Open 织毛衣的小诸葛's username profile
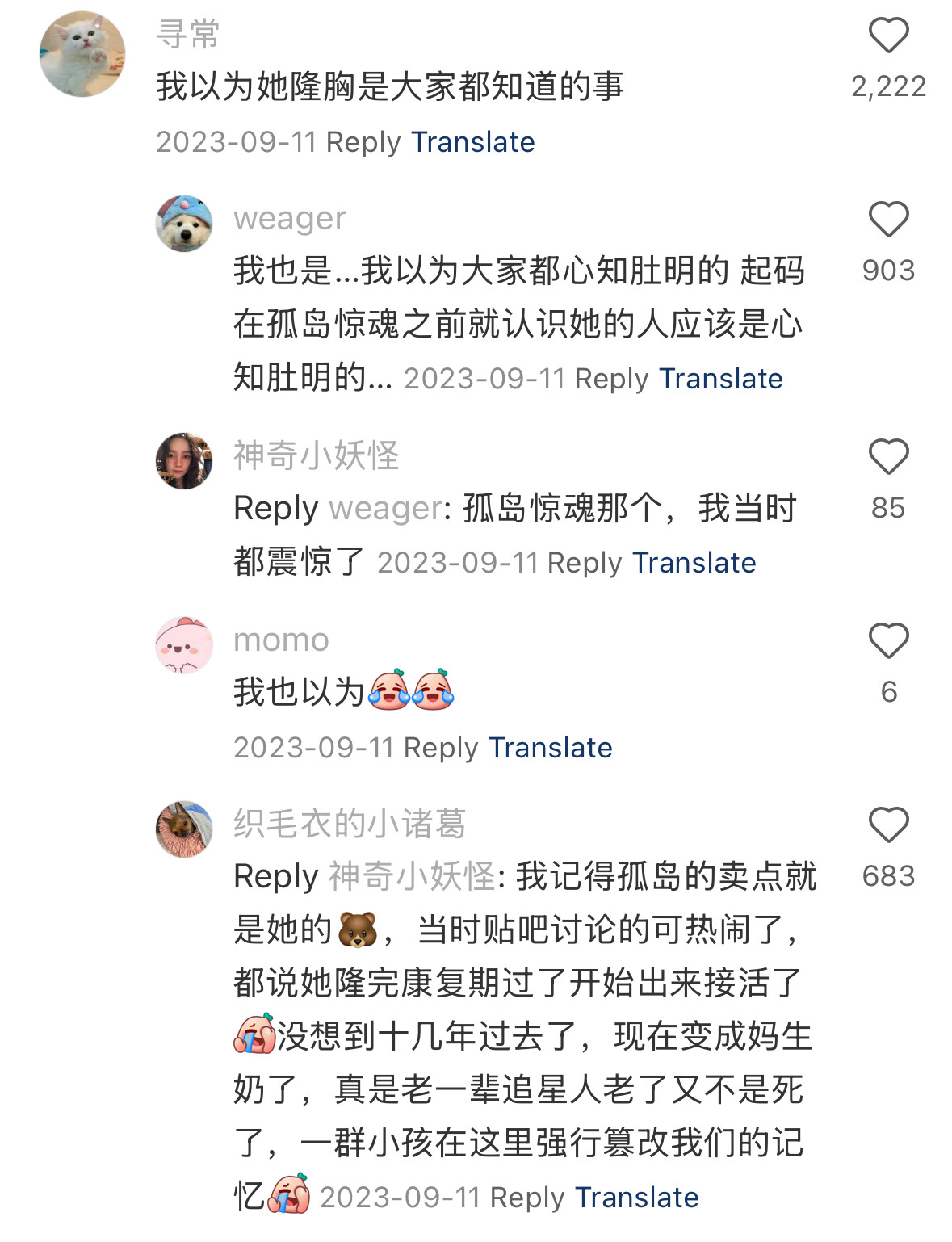The image size is (952, 1242). click(x=349, y=824)
